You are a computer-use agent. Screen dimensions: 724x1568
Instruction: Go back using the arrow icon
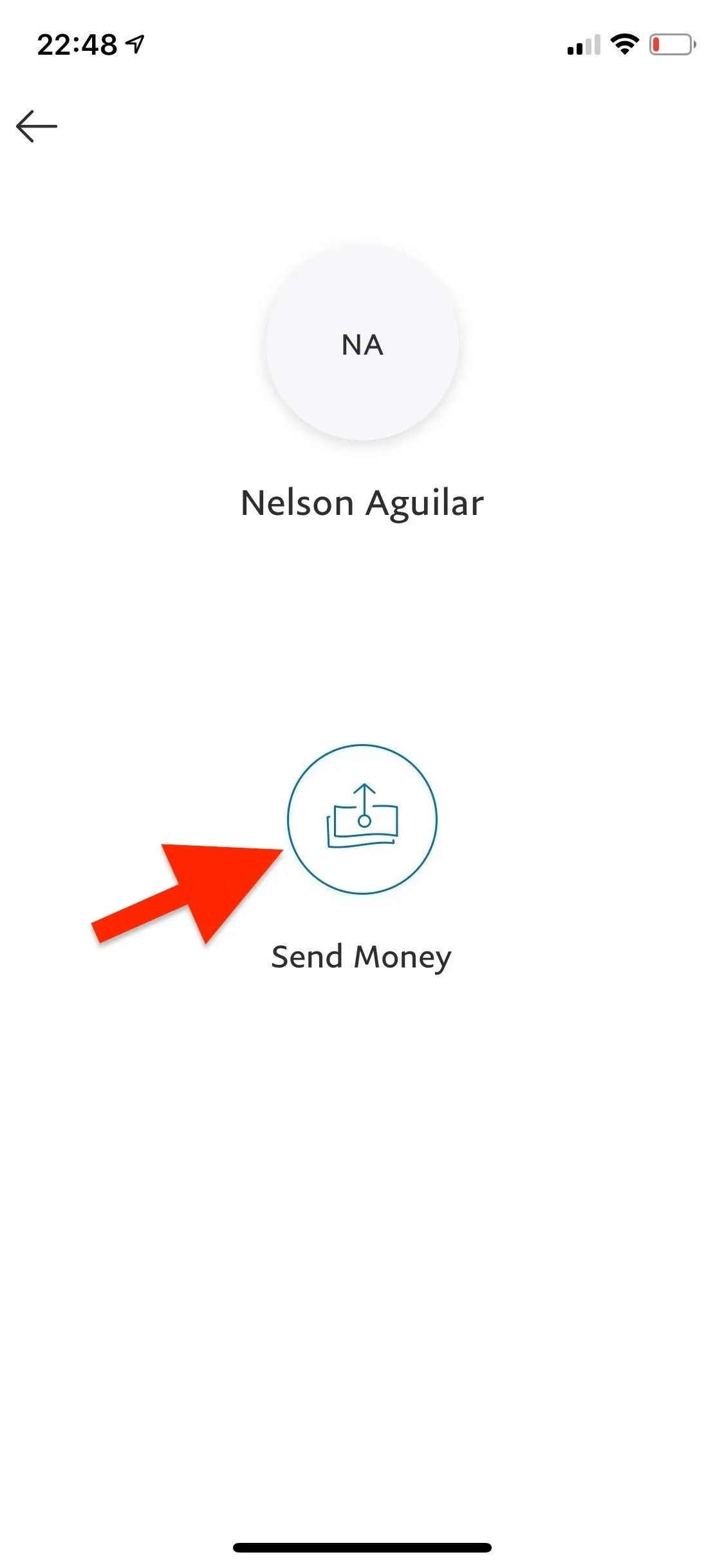coord(37,126)
